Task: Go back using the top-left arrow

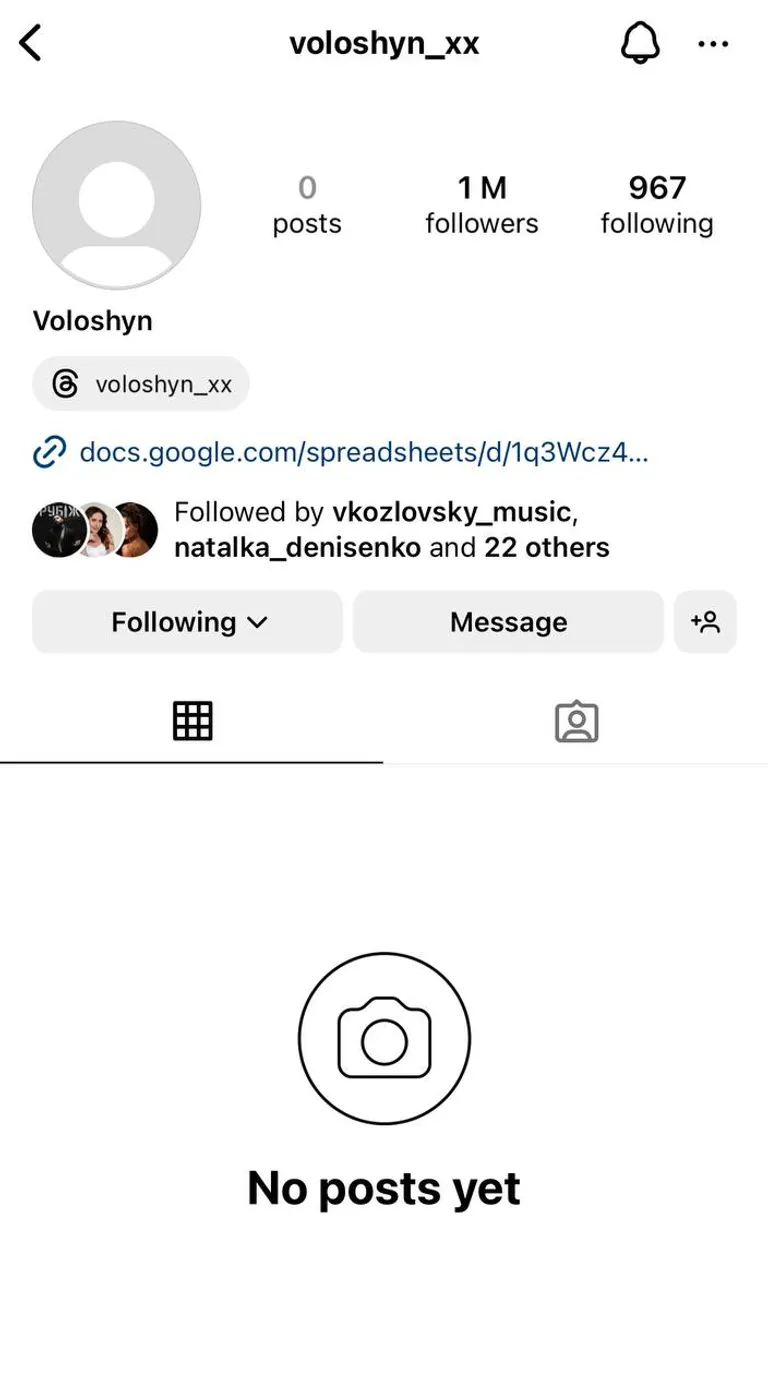Action: 31,44
